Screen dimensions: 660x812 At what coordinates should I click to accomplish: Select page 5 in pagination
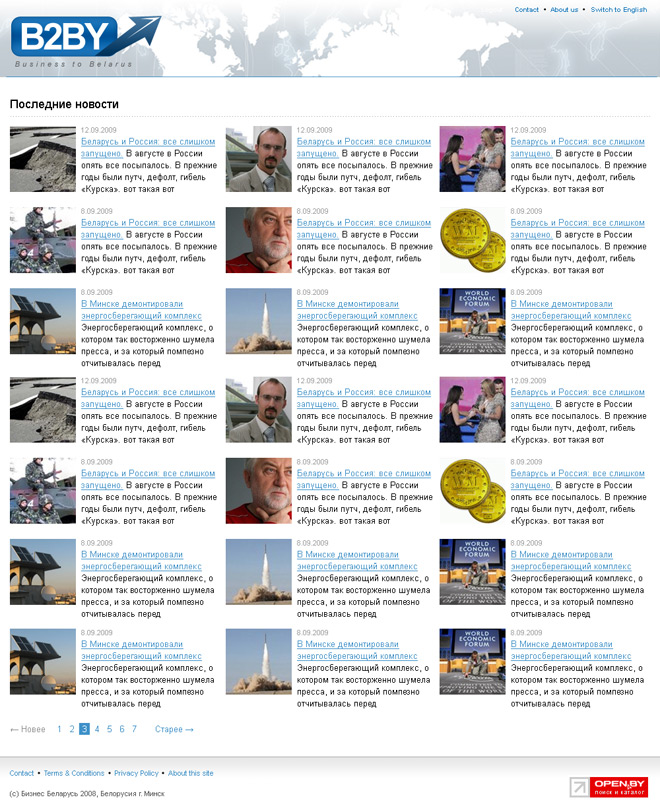click(109, 729)
